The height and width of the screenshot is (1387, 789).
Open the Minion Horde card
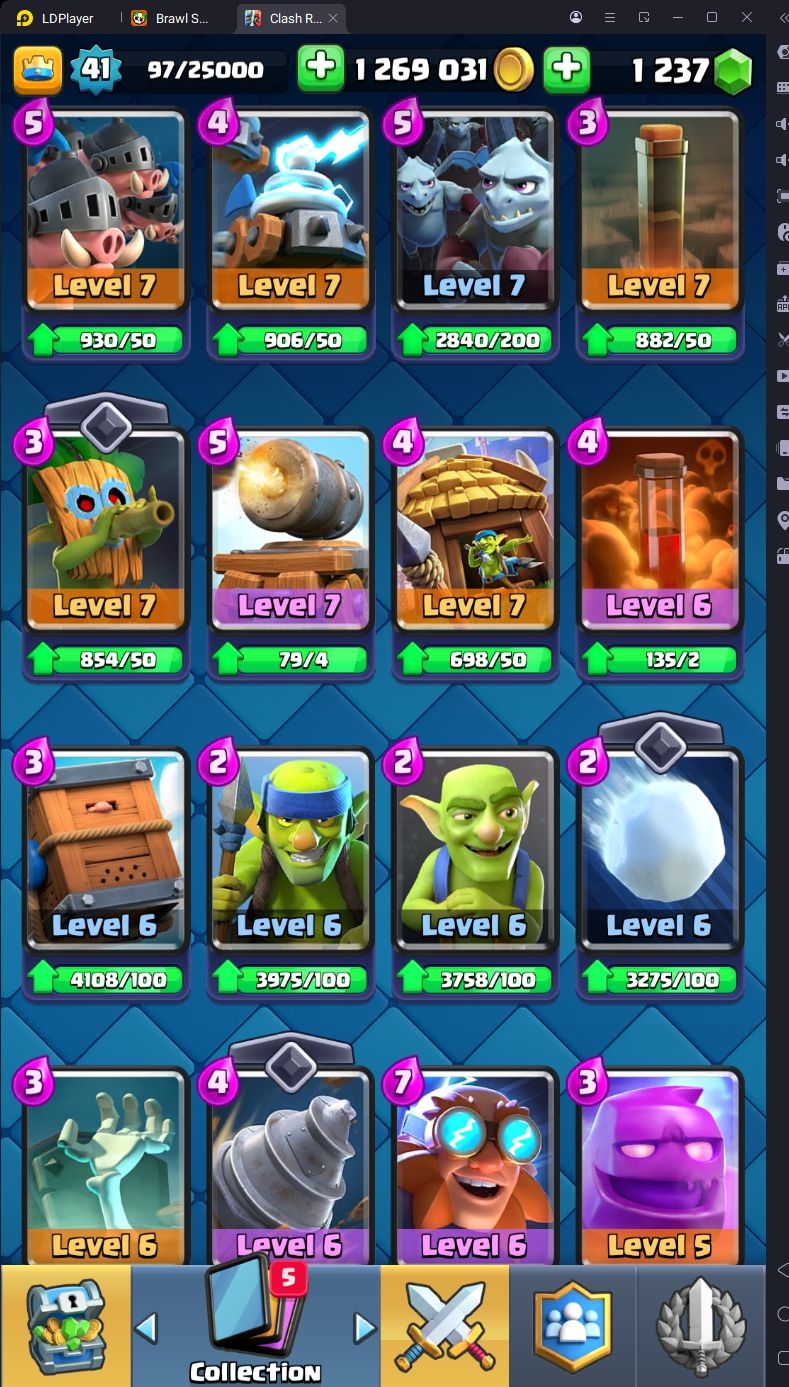tap(474, 210)
